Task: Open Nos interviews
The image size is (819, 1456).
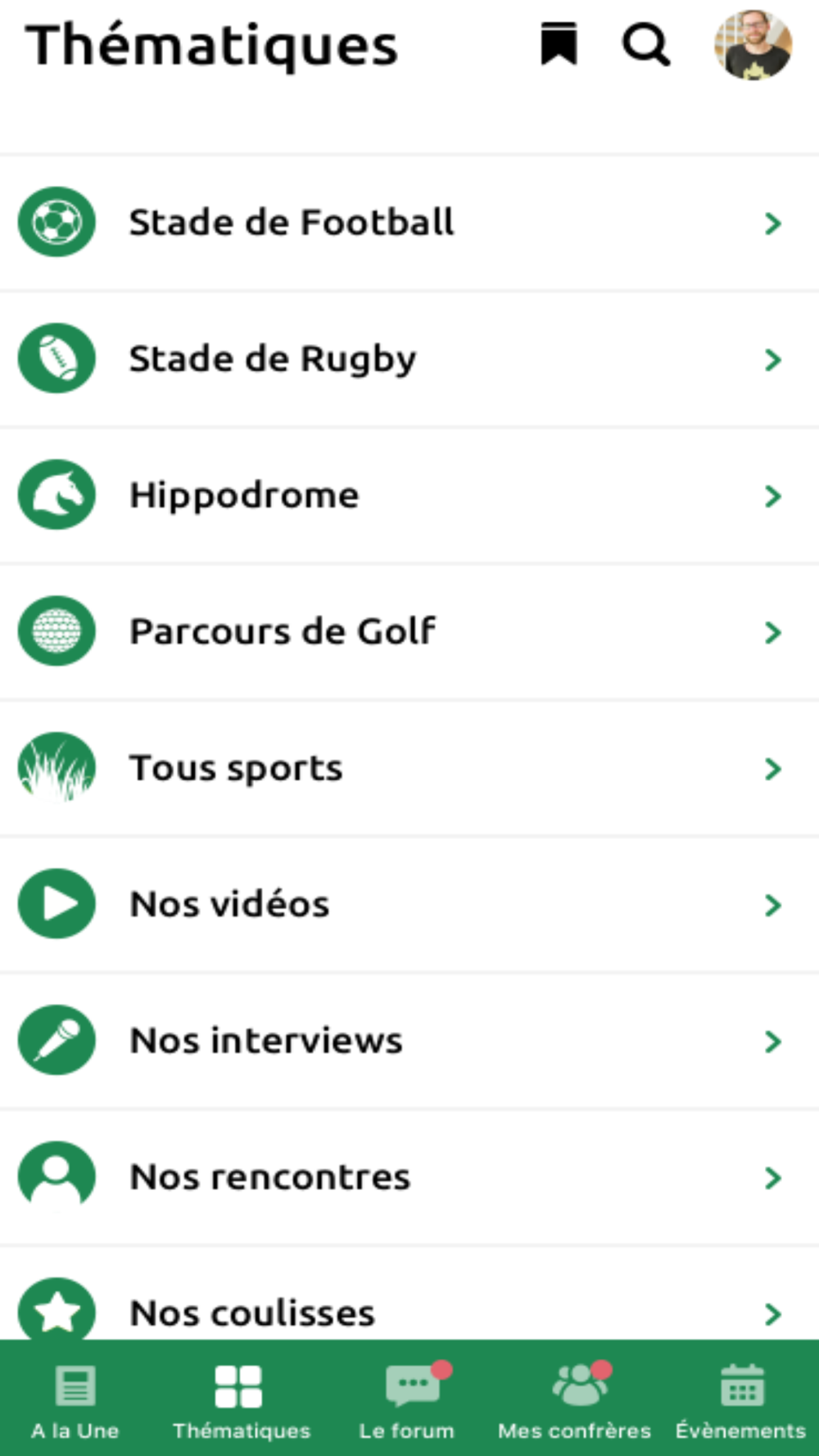Action: click(x=409, y=1041)
